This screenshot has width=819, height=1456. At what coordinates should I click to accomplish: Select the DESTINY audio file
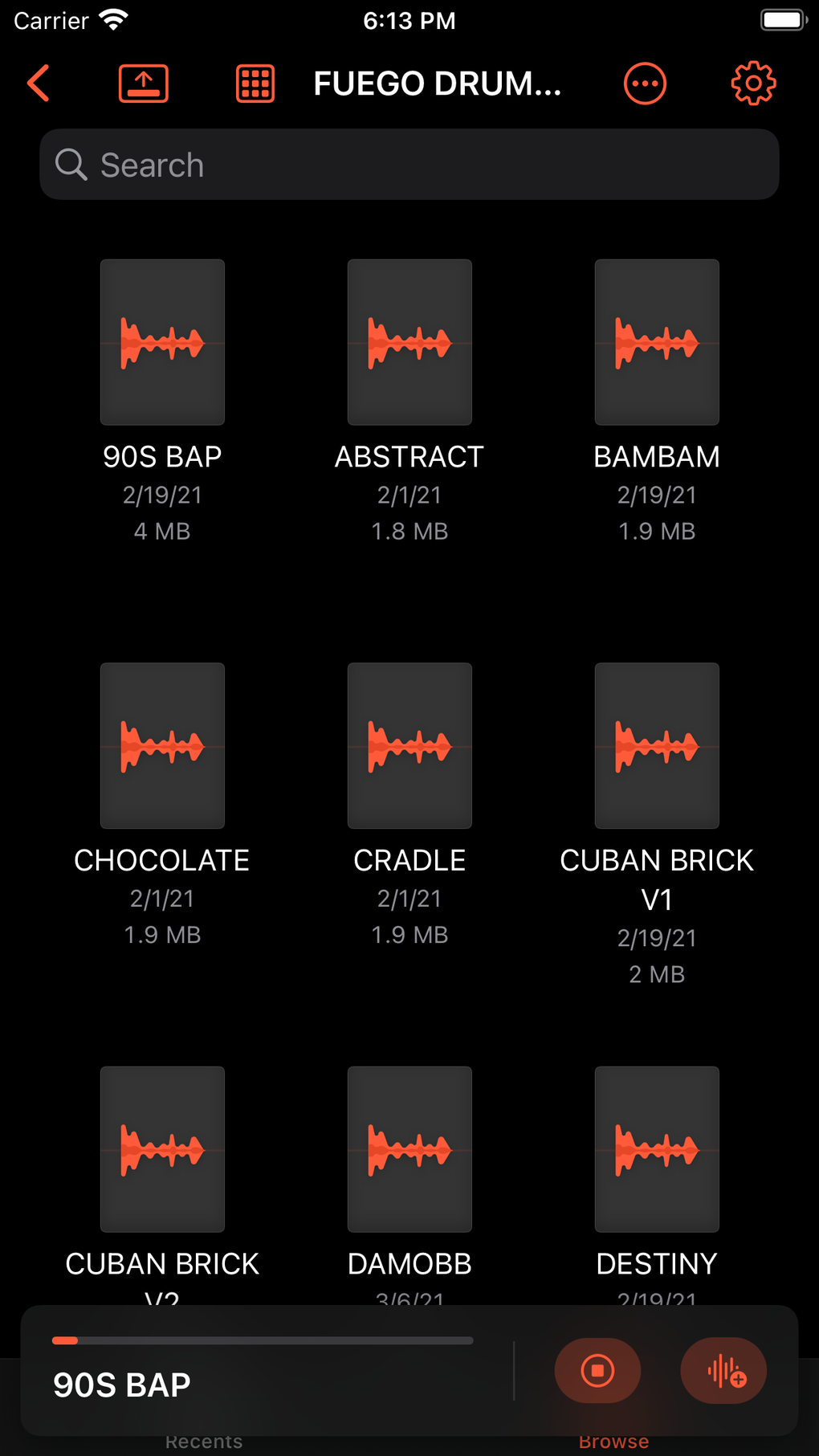(657, 1149)
